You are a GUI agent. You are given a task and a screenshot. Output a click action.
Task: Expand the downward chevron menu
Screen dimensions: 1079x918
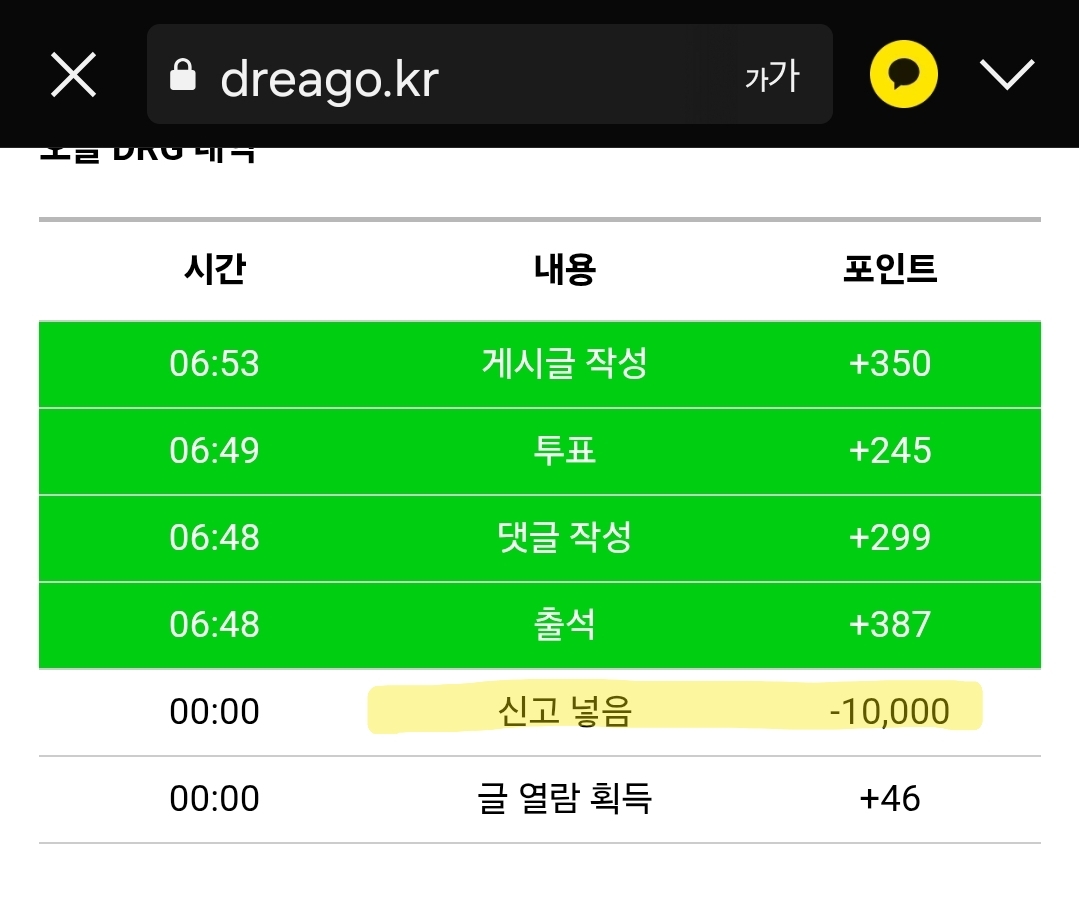coord(1006,75)
